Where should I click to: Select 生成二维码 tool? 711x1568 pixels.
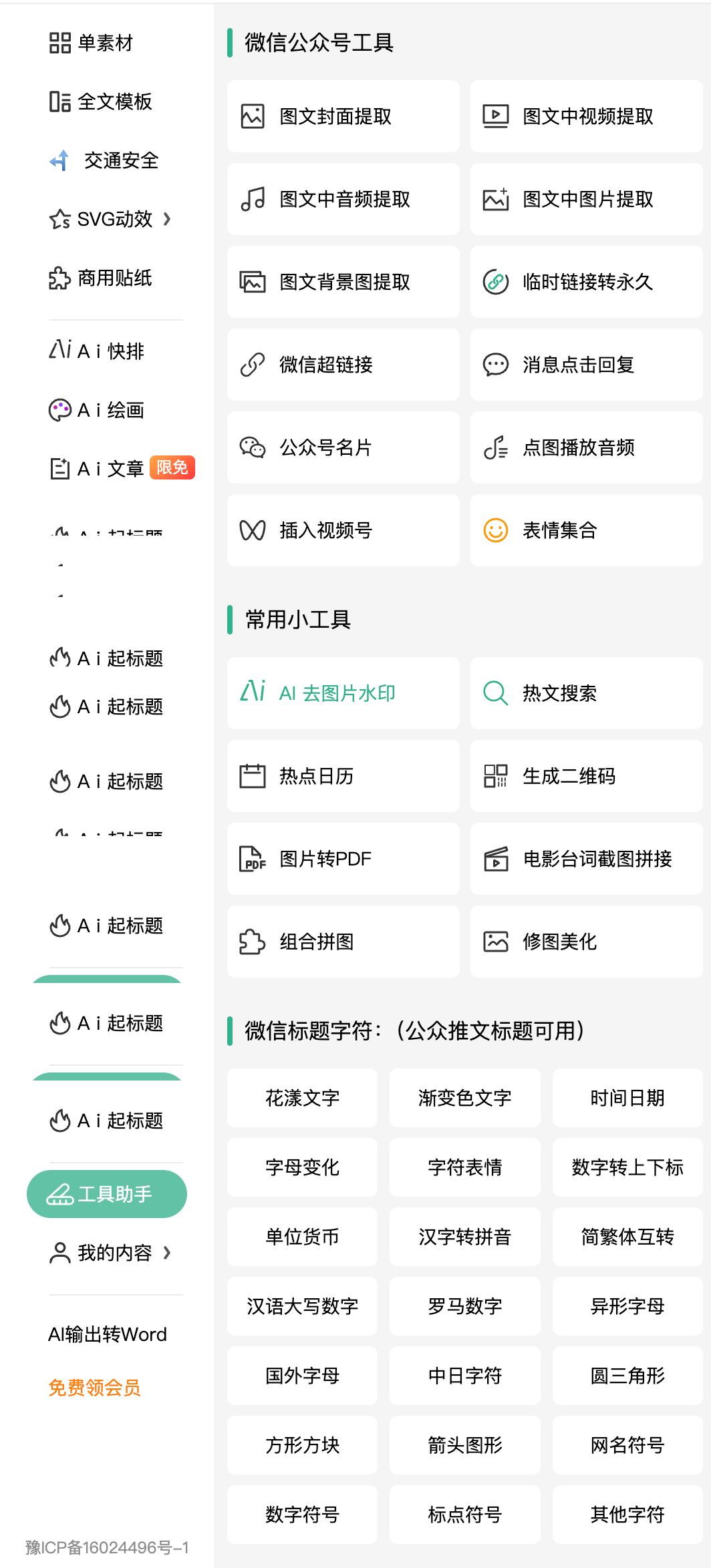(586, 776)
